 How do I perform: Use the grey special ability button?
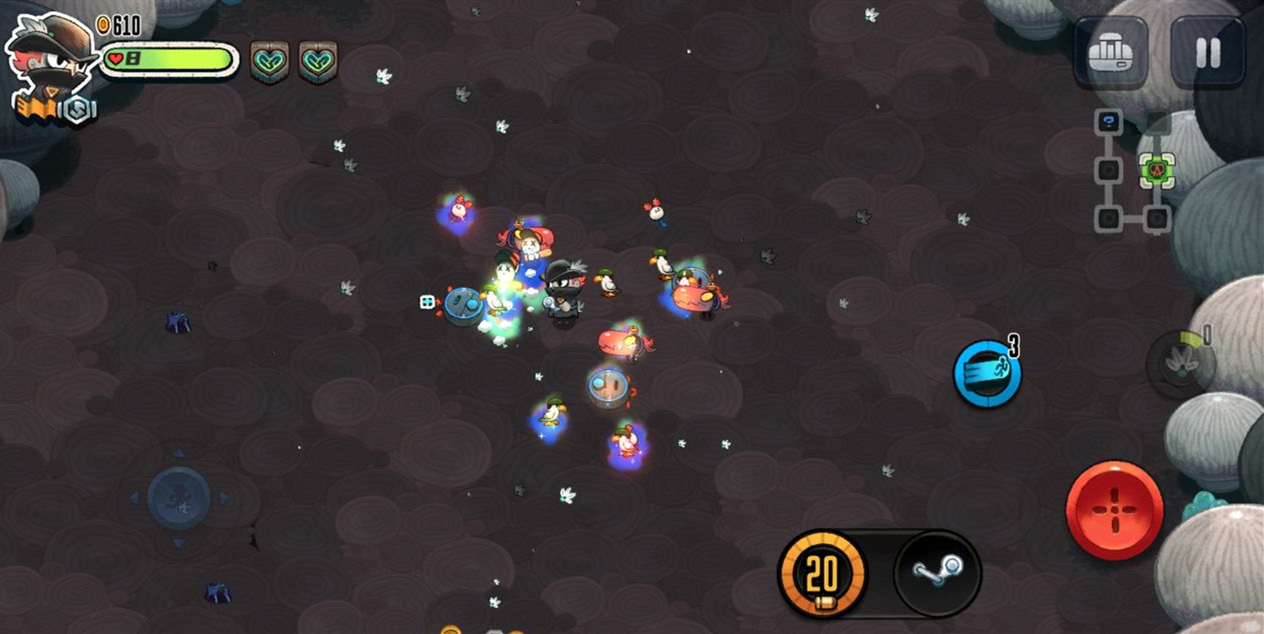point(1180,363)
